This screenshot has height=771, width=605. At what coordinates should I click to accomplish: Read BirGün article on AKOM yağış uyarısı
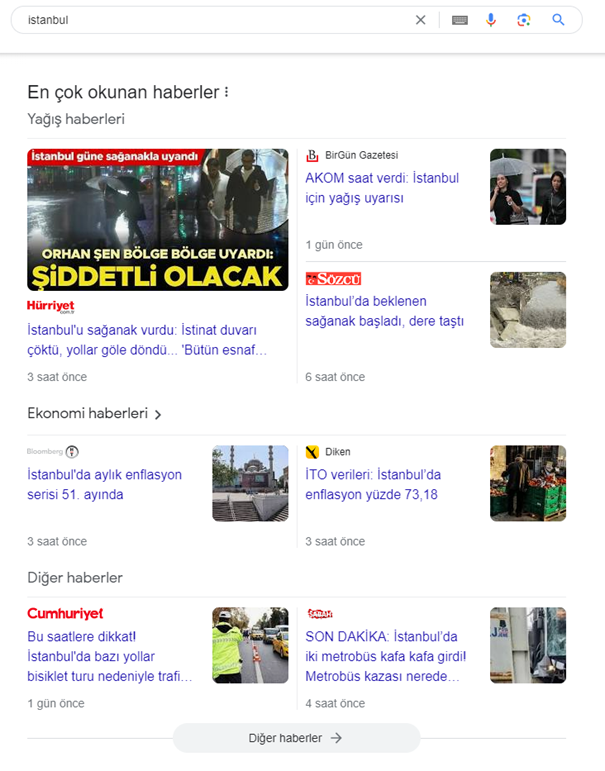click(x=382, y=188)
